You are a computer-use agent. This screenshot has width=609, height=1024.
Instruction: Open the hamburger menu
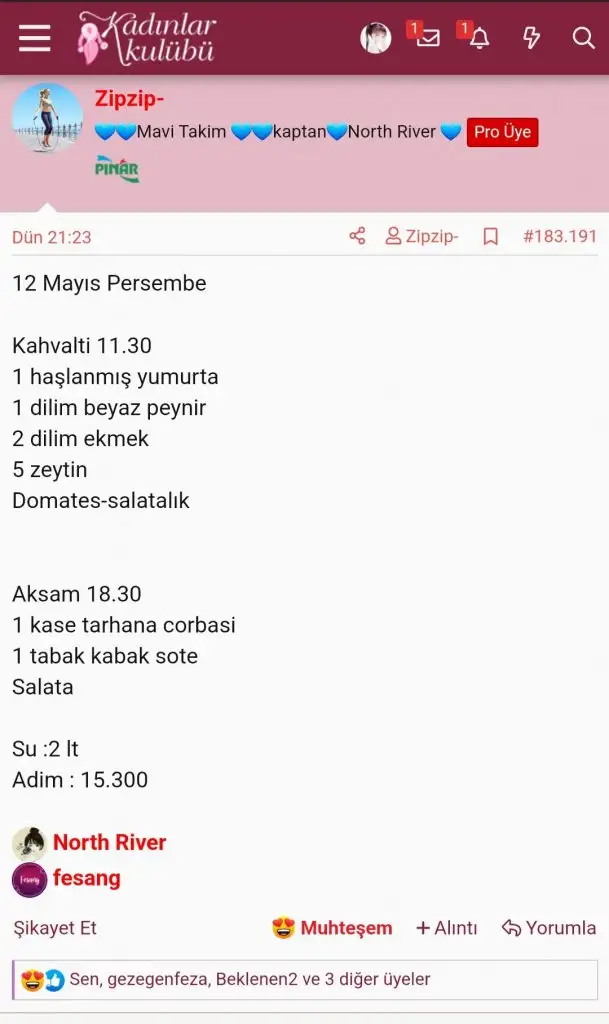[34, 38]
